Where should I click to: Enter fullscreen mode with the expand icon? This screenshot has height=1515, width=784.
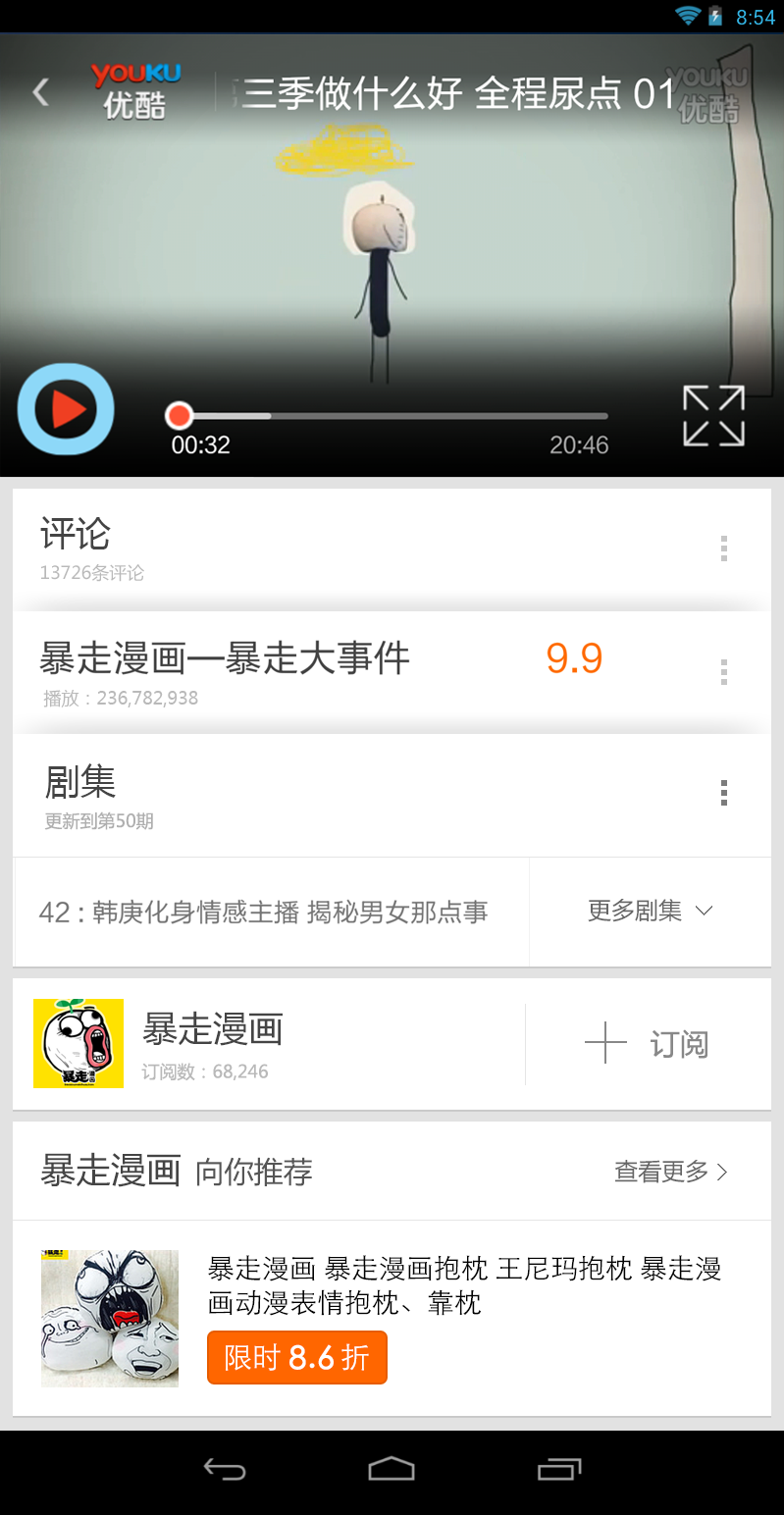point(713,416)
